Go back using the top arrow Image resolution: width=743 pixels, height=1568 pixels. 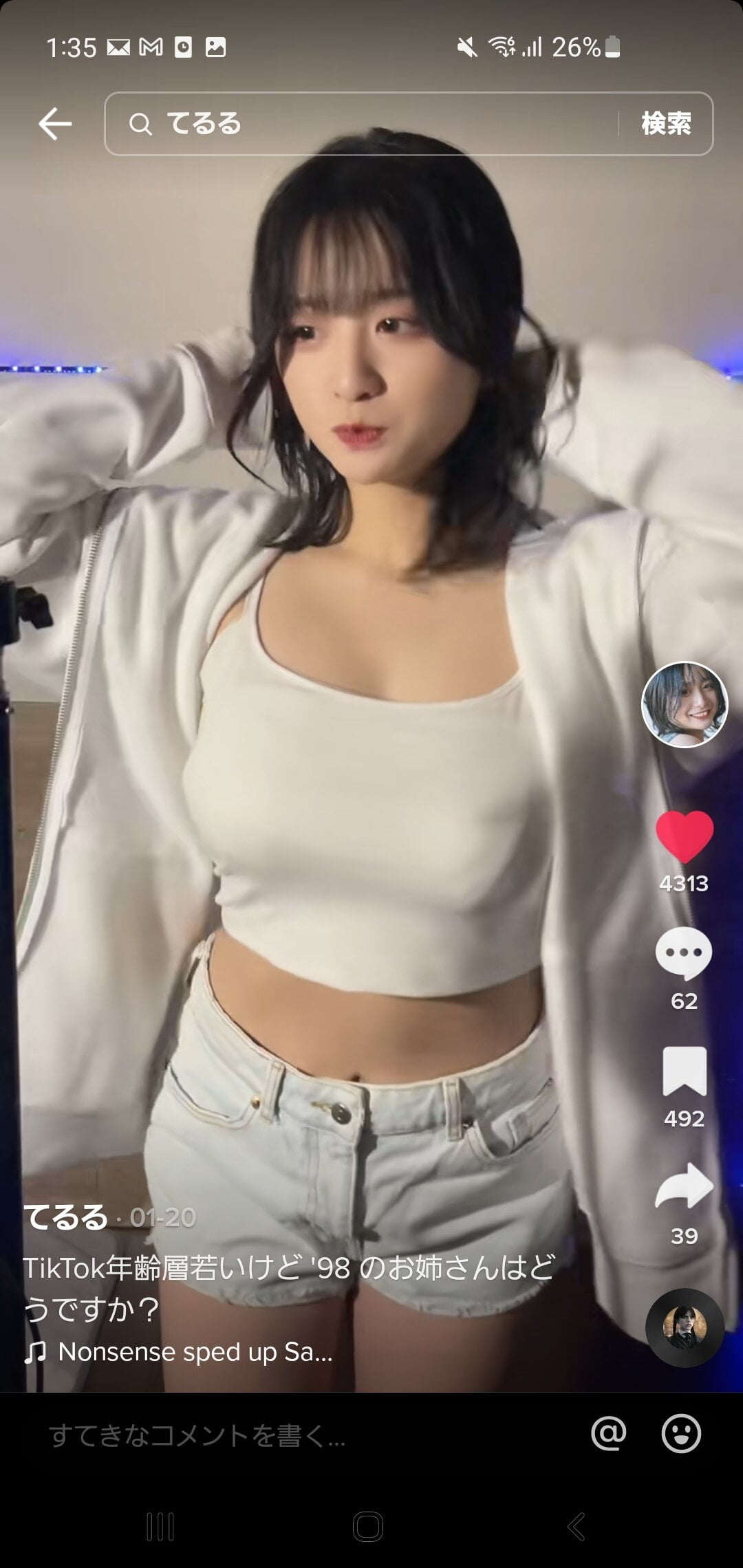tap(55, 124)
